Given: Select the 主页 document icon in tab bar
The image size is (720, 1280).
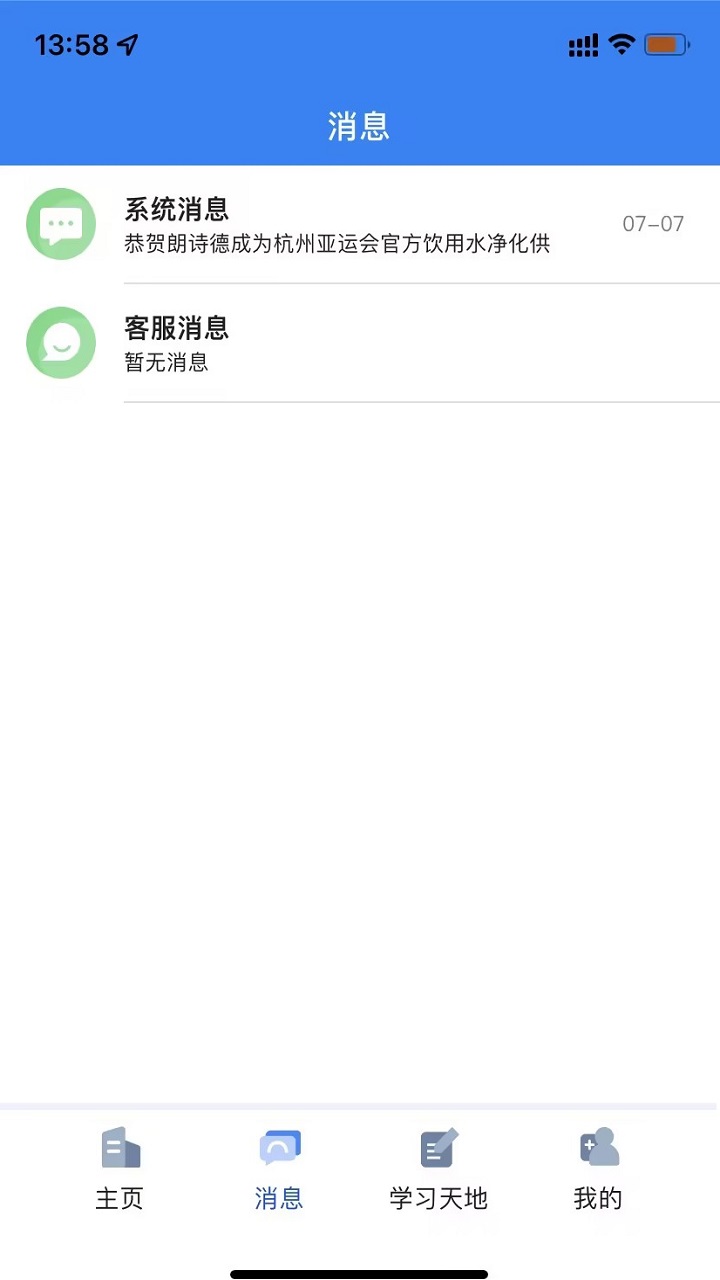Looking at the screenshot, I should (120, 1148).
